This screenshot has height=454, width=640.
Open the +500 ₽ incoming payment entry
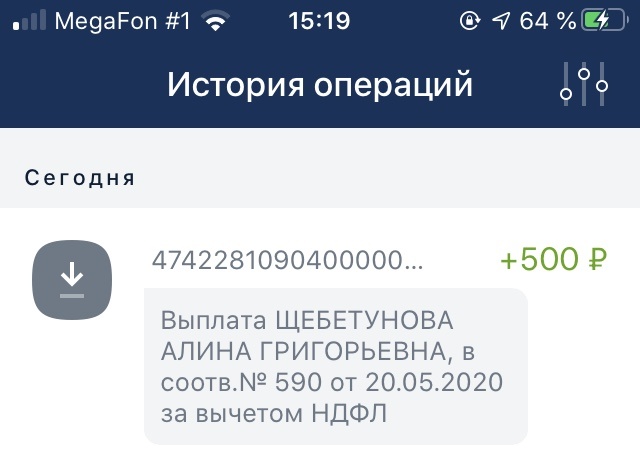pyautogui.click(x=320, y=331)
